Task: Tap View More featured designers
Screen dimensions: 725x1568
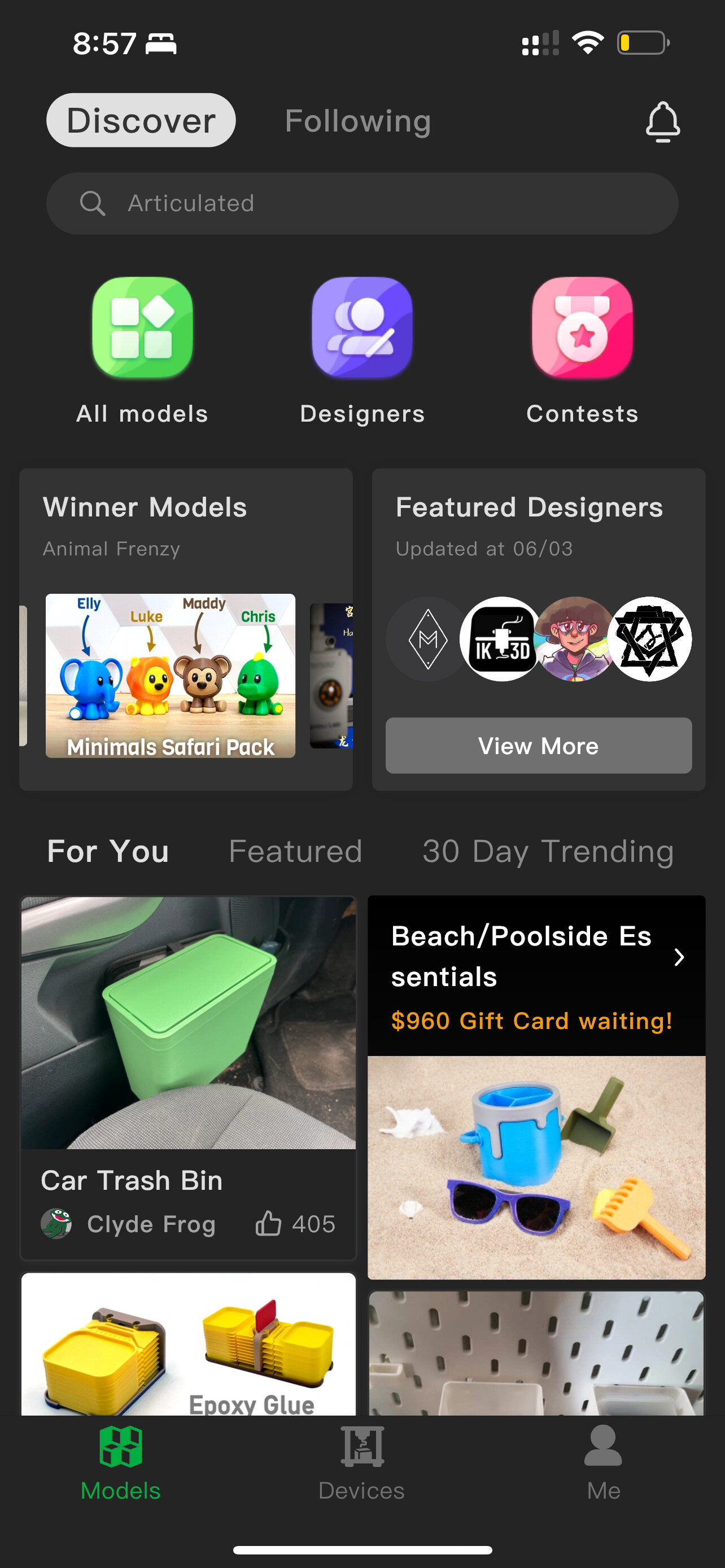Action: pos(538,746)
